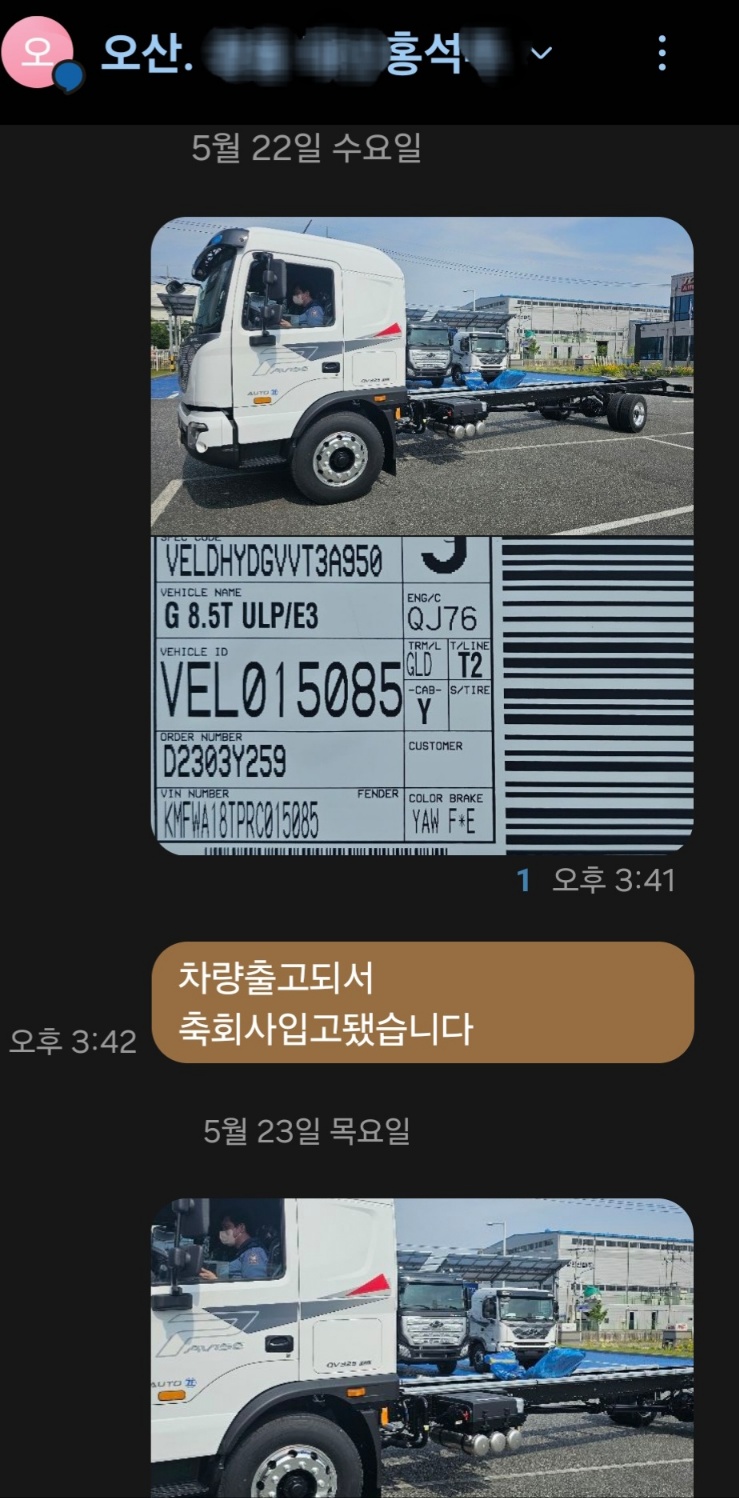The height and width of the screenshot is (1498, 739).
Task: Open the three-dot overflow menu
Action: point(661,53)
